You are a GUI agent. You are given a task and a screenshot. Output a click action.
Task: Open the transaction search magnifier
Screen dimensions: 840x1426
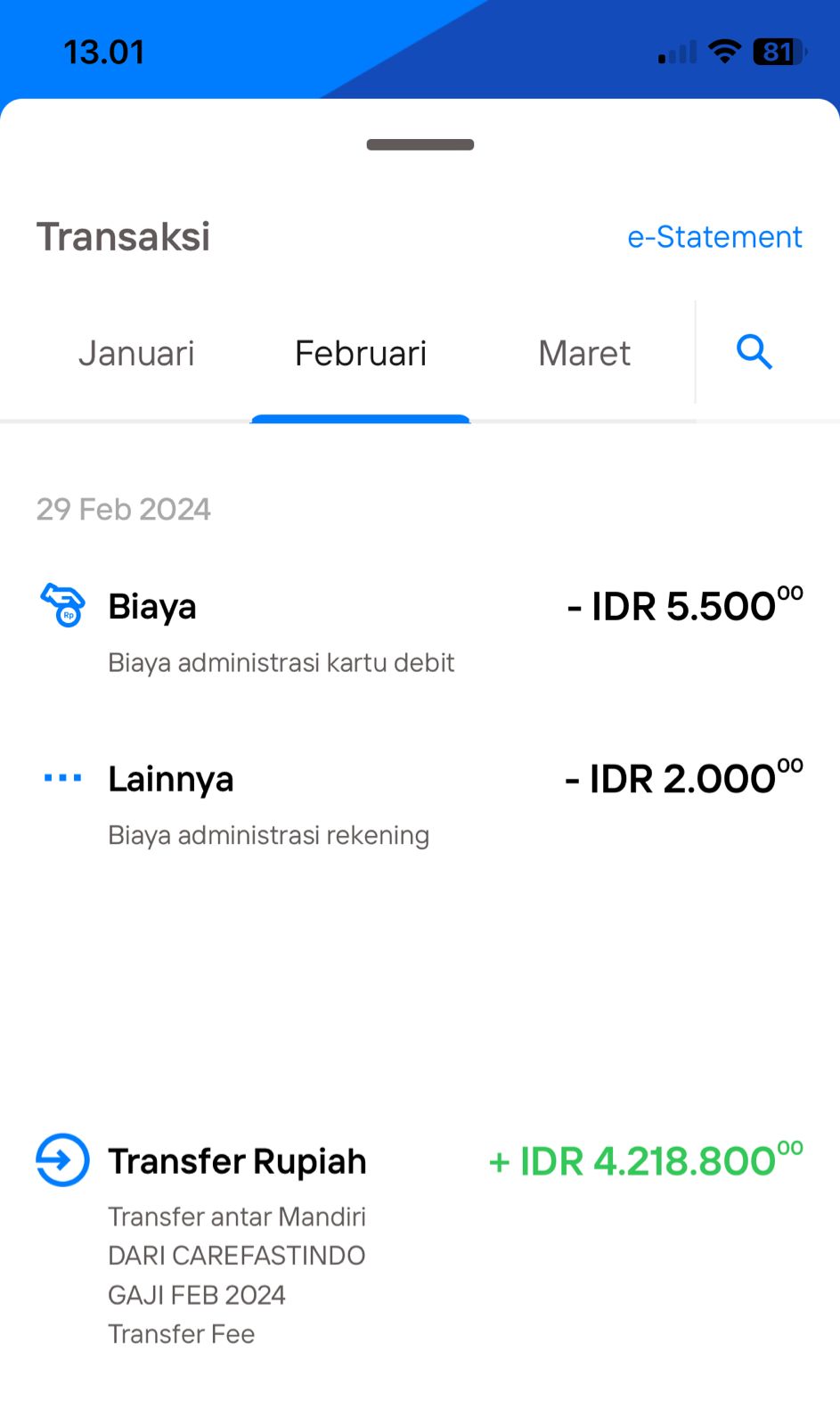(x=754, y=352)
